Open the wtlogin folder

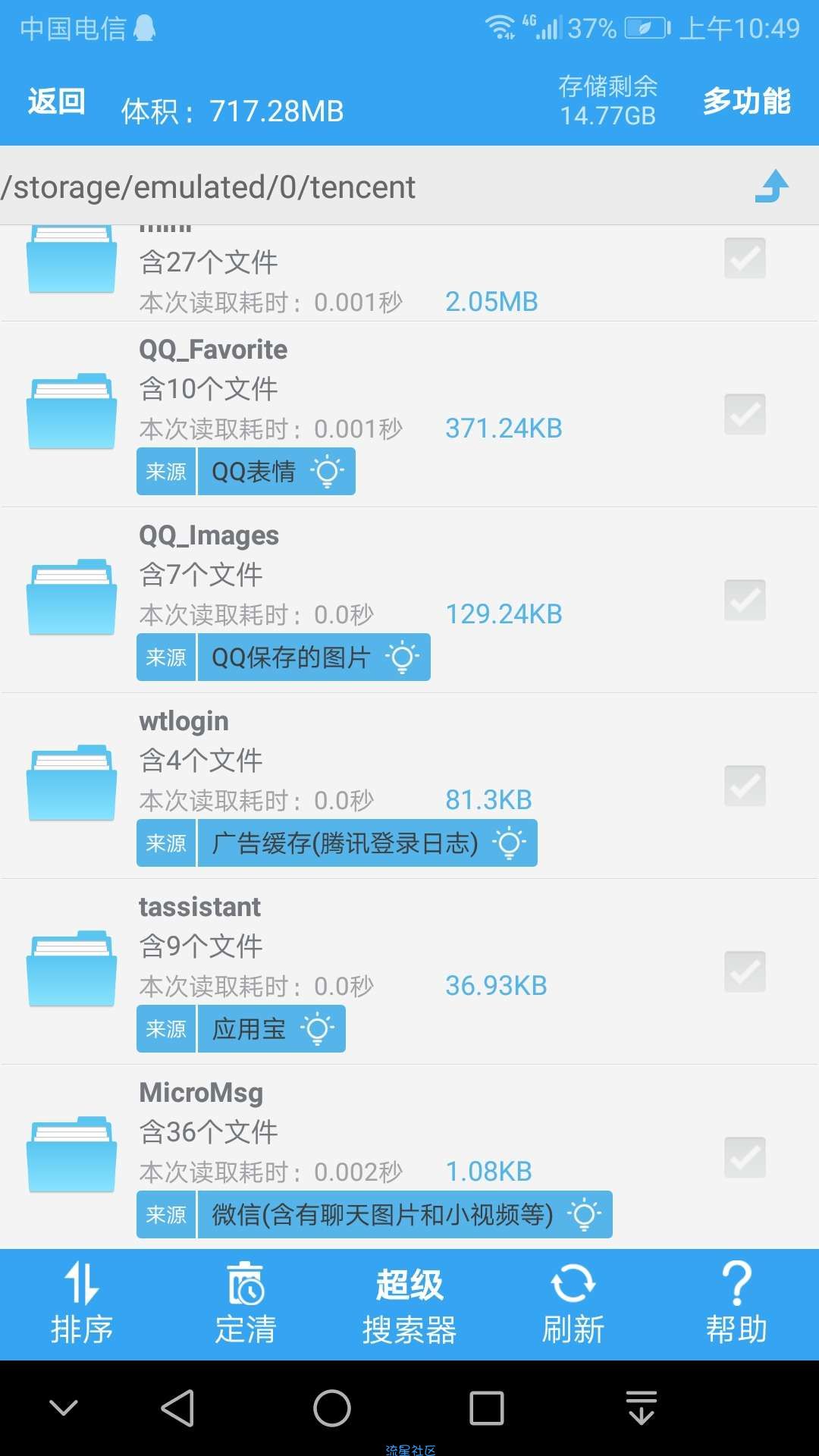point(409,786)
